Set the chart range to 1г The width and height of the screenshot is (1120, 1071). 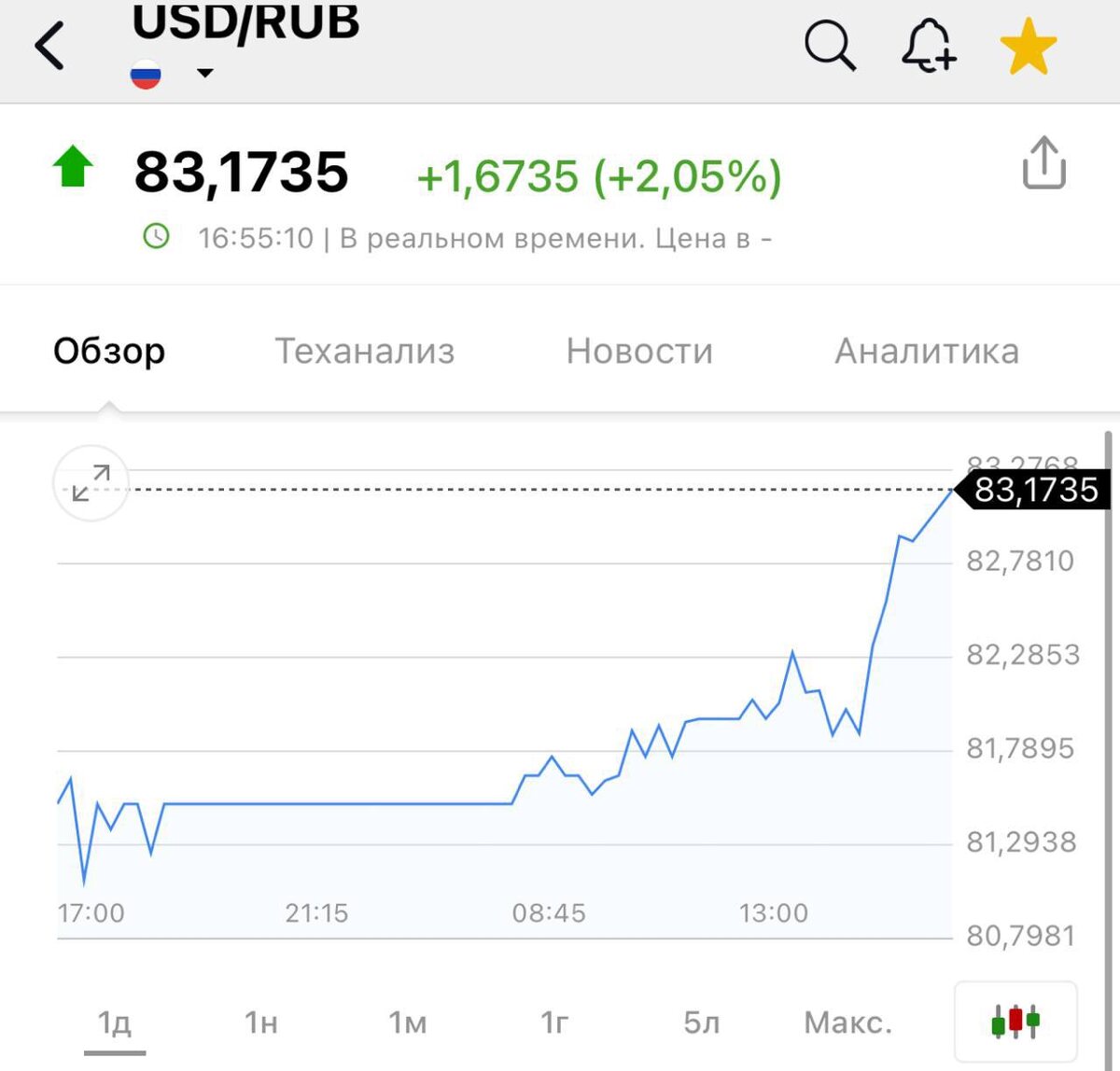(554, 1023)
